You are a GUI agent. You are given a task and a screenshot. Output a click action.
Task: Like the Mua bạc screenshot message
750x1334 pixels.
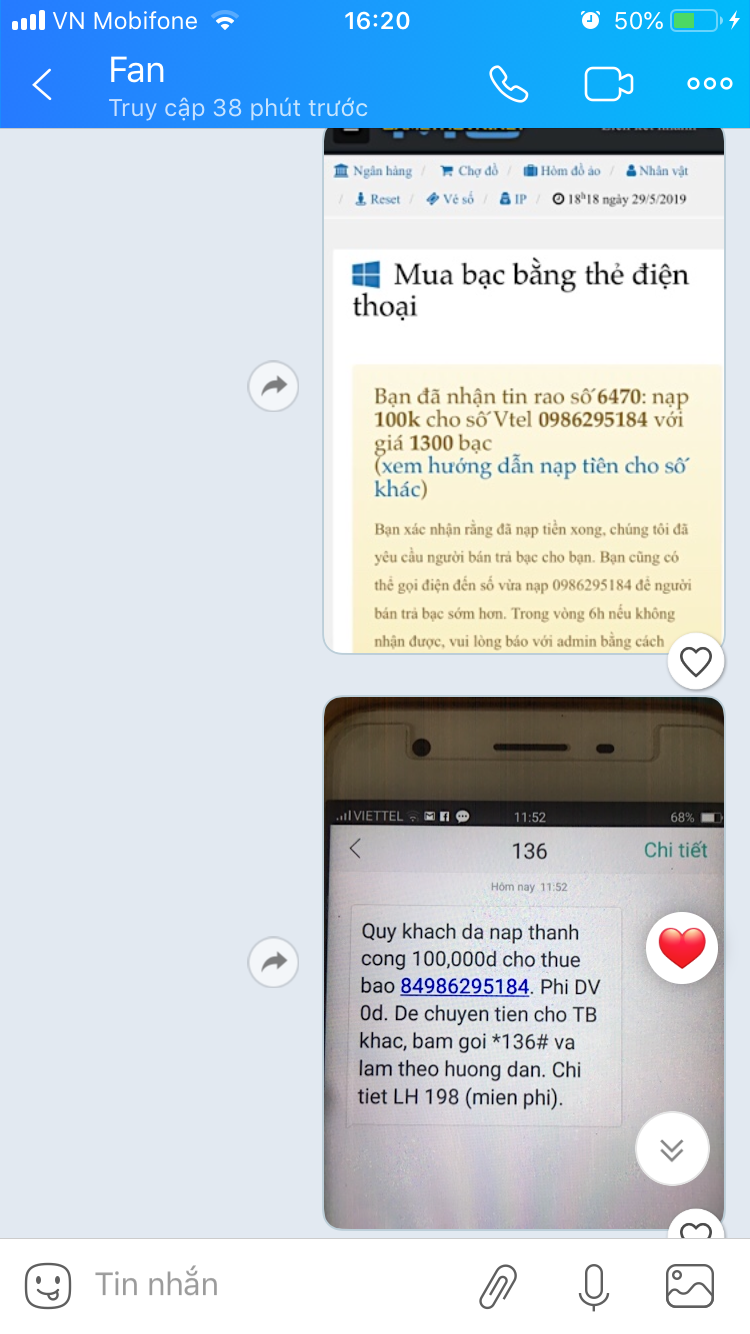click(x=695, y=661)
